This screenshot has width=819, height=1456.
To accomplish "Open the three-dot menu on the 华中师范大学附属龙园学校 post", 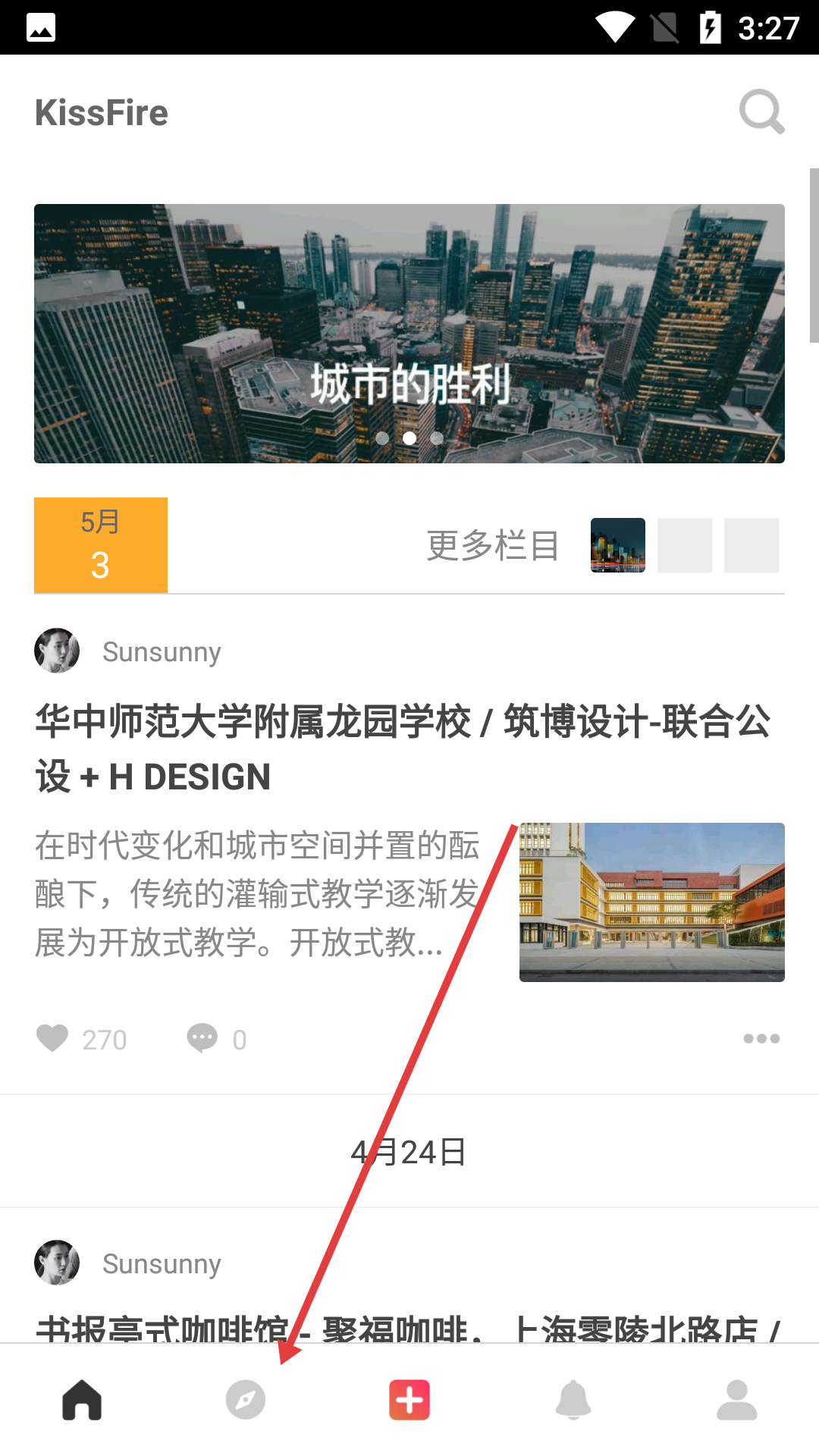I will pos(761,1038).
